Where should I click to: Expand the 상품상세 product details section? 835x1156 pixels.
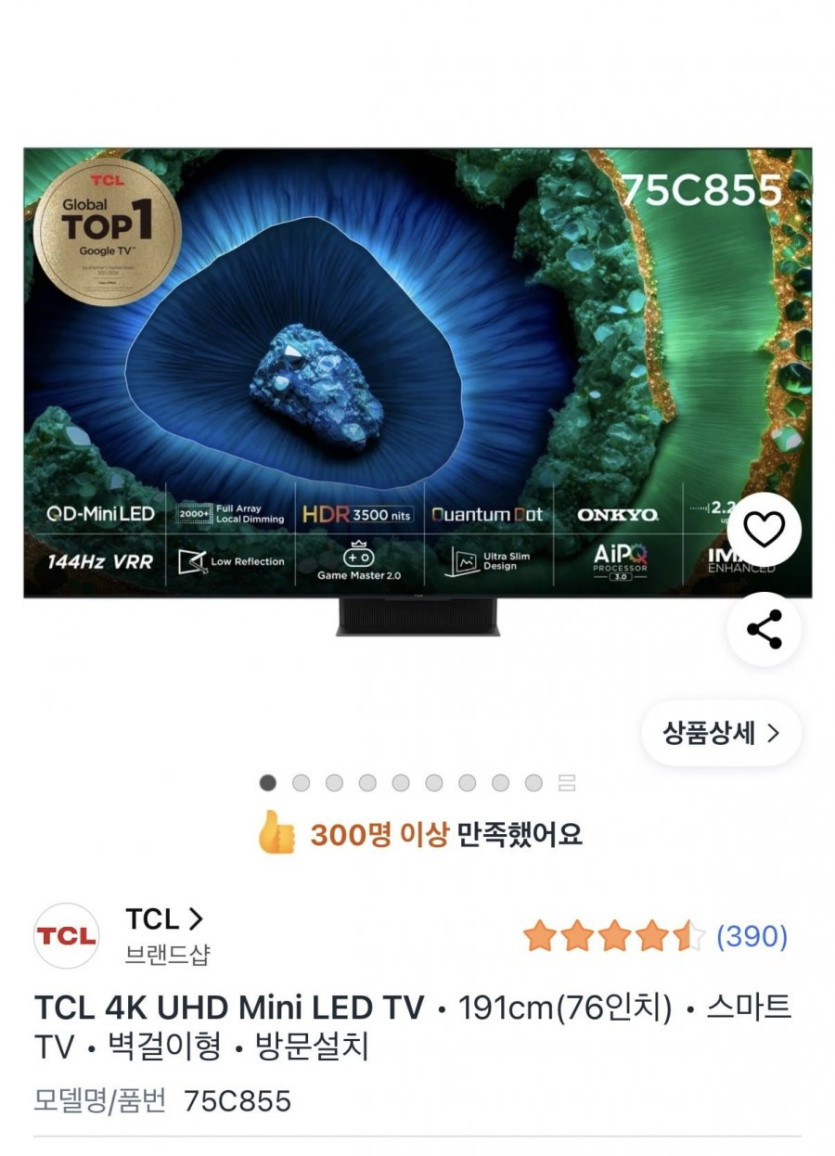722,733
